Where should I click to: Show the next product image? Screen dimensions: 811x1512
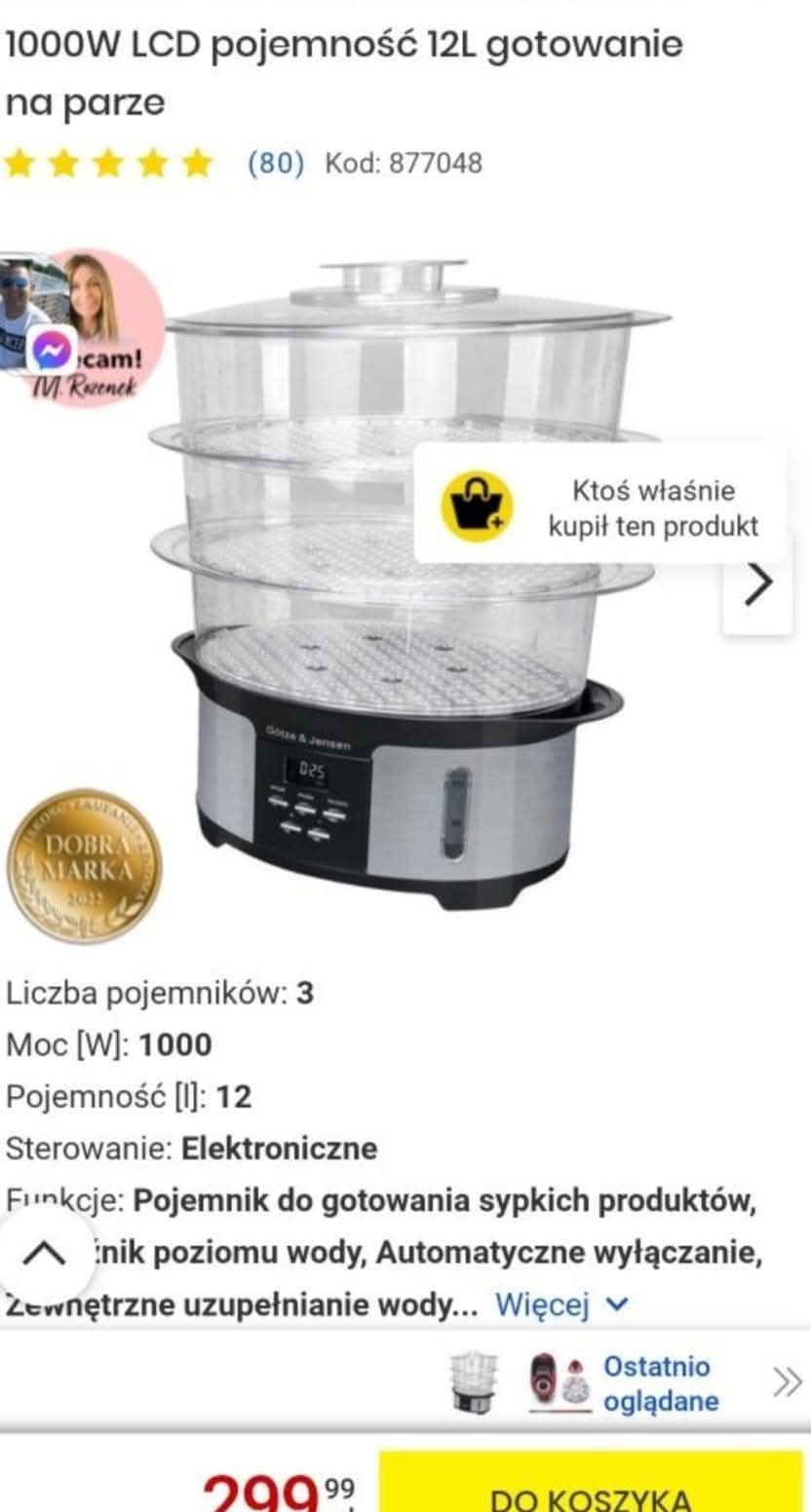click(x=757, y=585)
